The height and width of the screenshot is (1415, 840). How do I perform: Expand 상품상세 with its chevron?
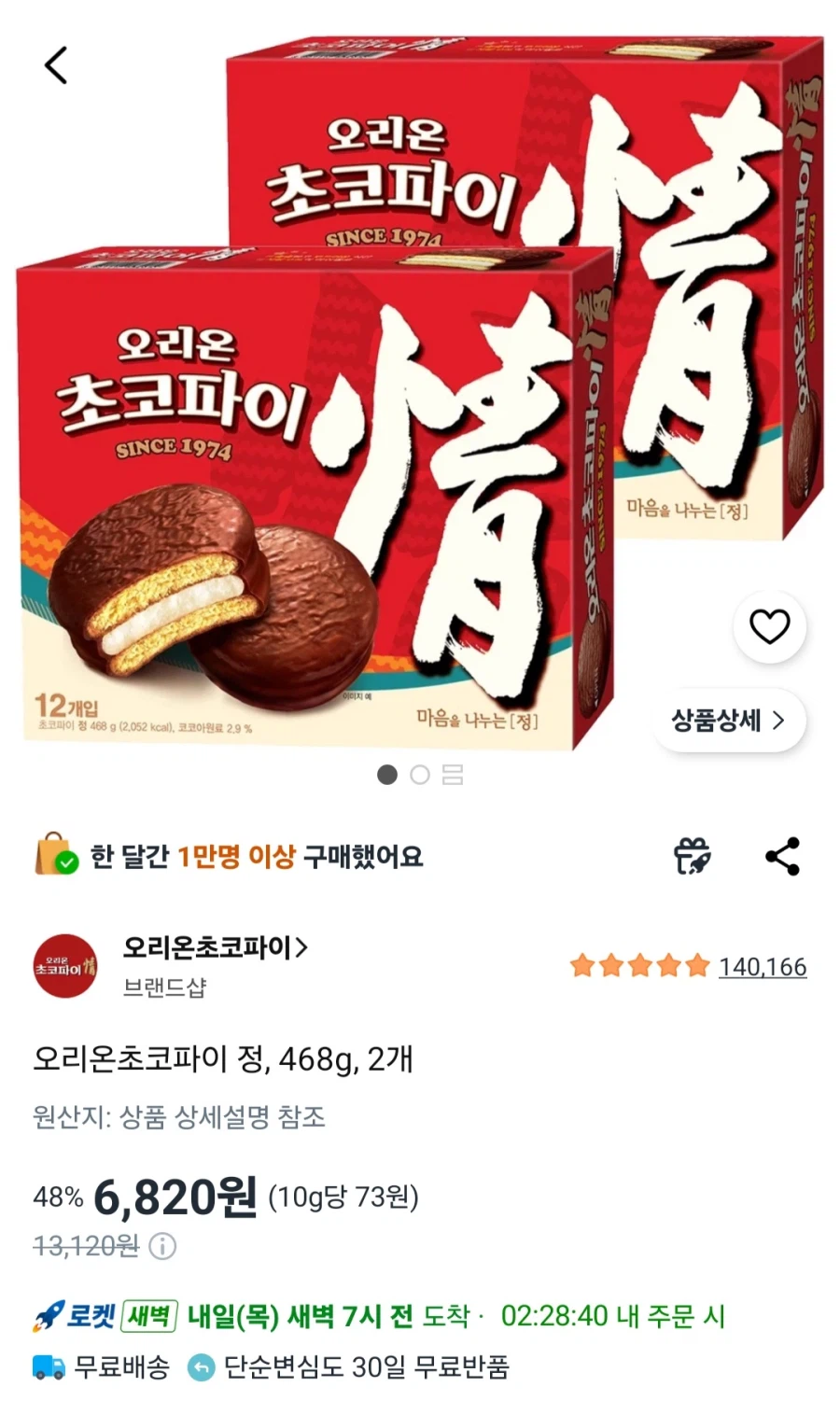click(730, 720)
